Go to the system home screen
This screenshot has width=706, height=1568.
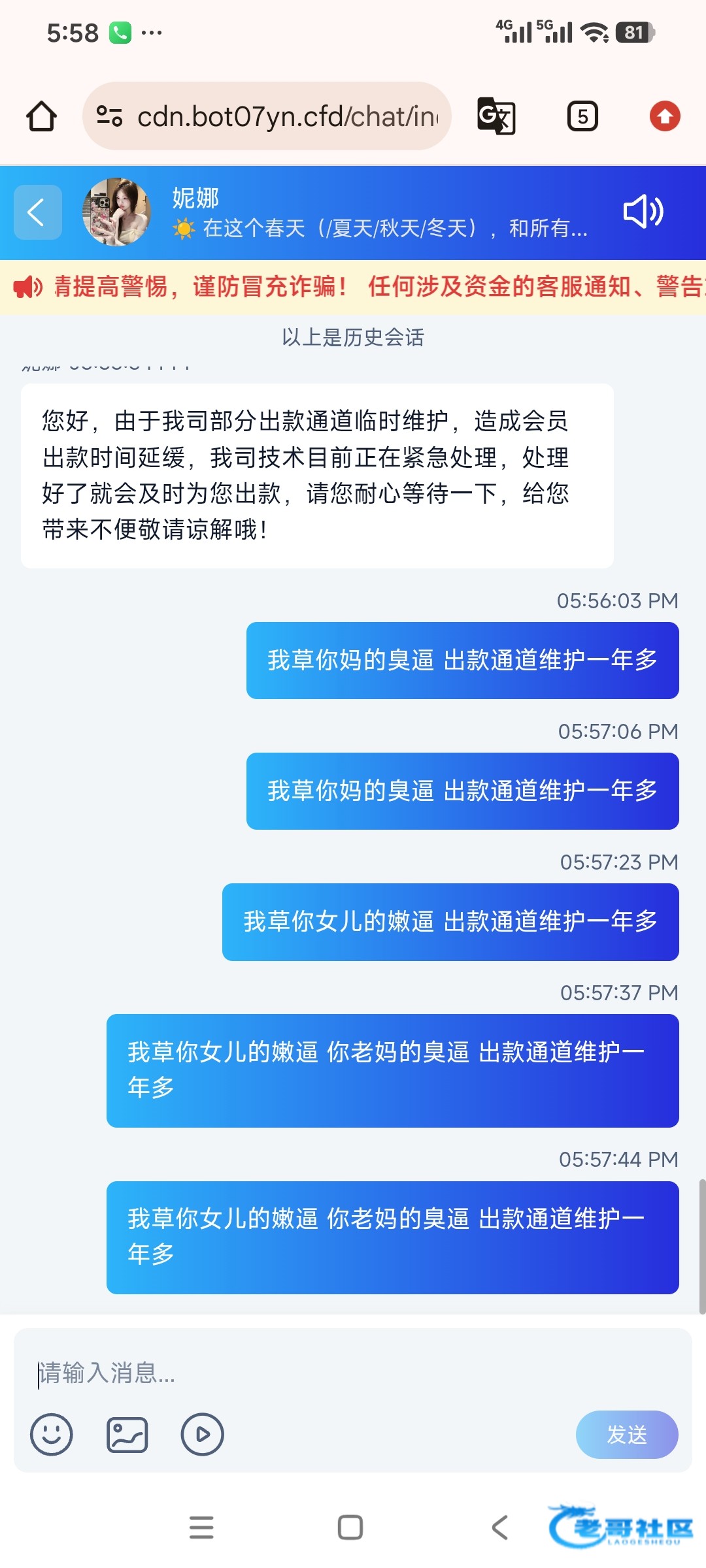point(350,1527)
